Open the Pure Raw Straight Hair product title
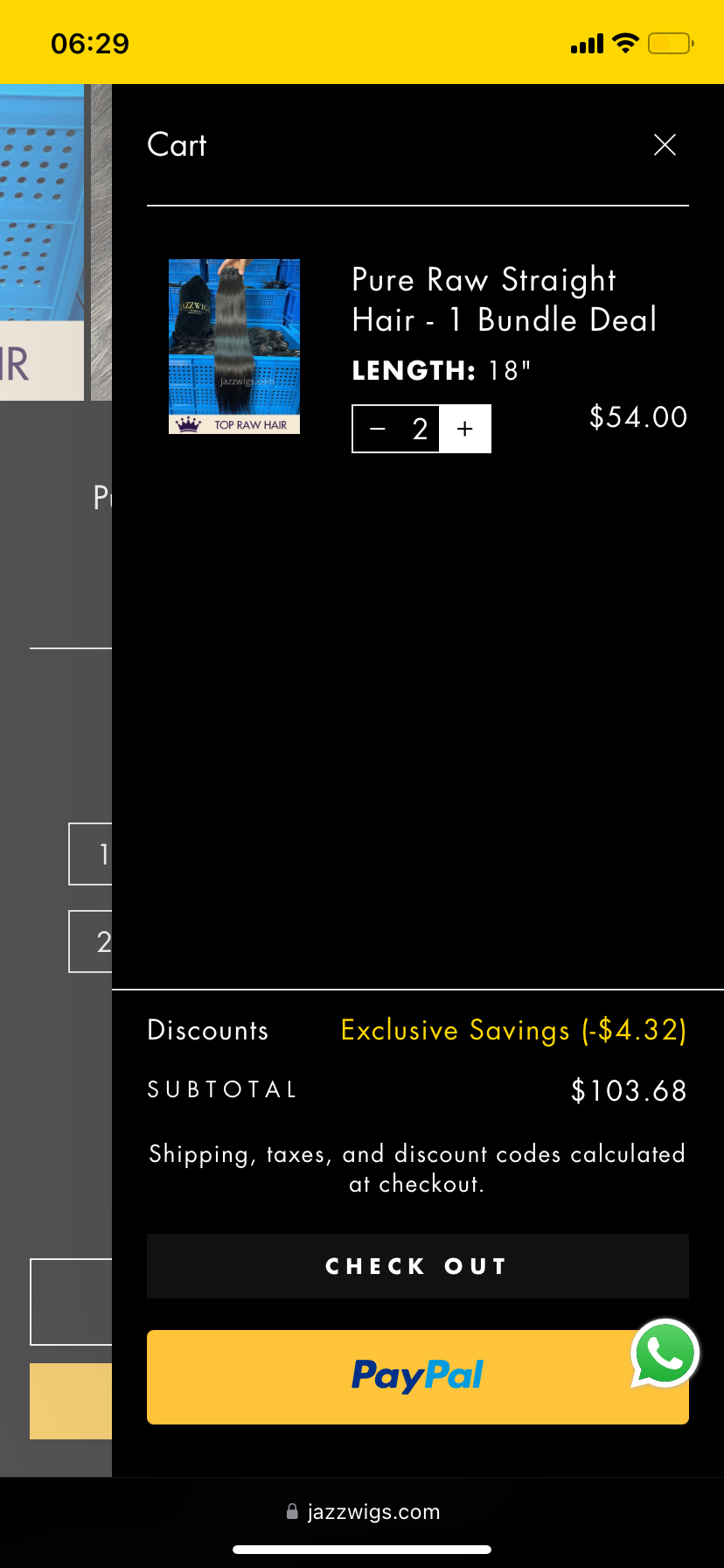This screenshot has width=724, height=1568. click(x=504, y=299)
